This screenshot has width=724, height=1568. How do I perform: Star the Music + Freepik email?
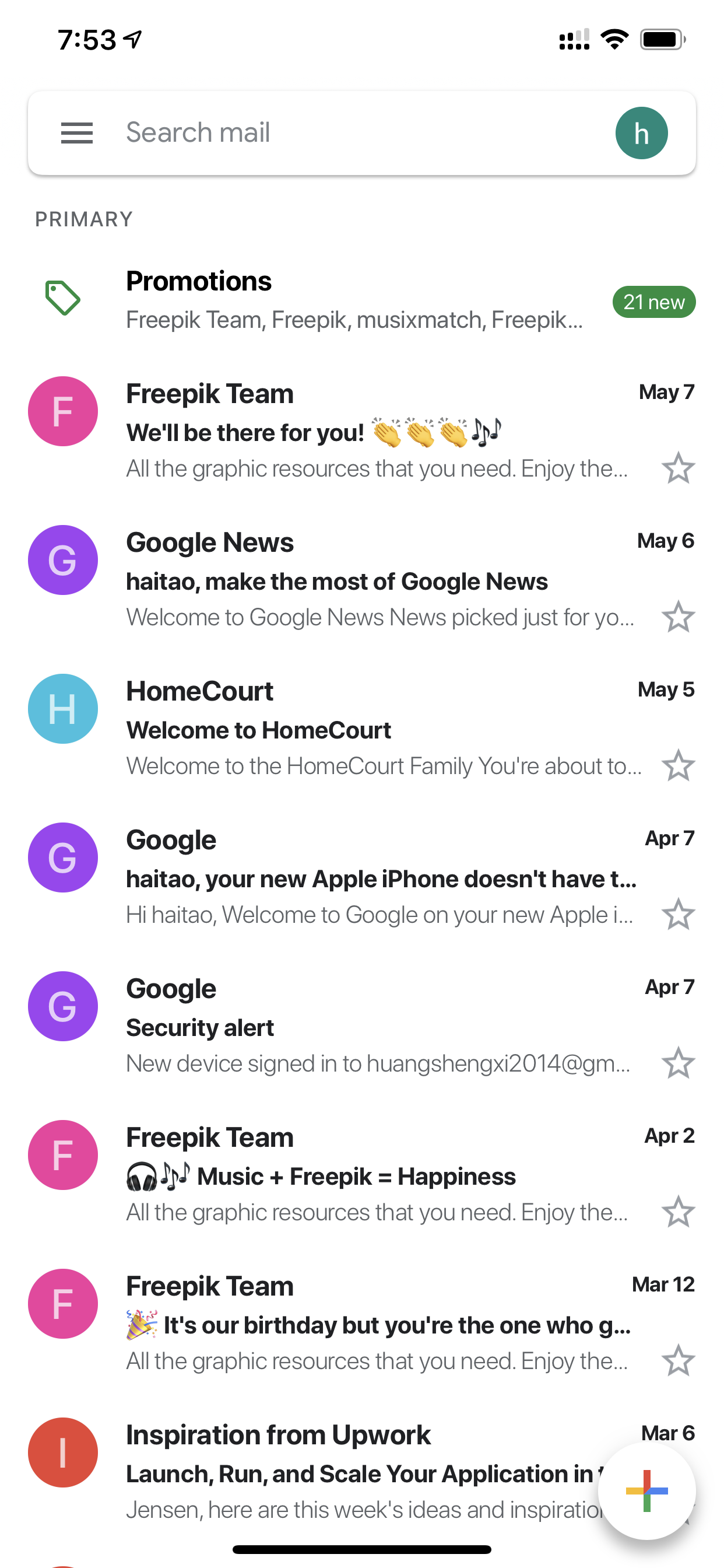(x=678, y=1212)
